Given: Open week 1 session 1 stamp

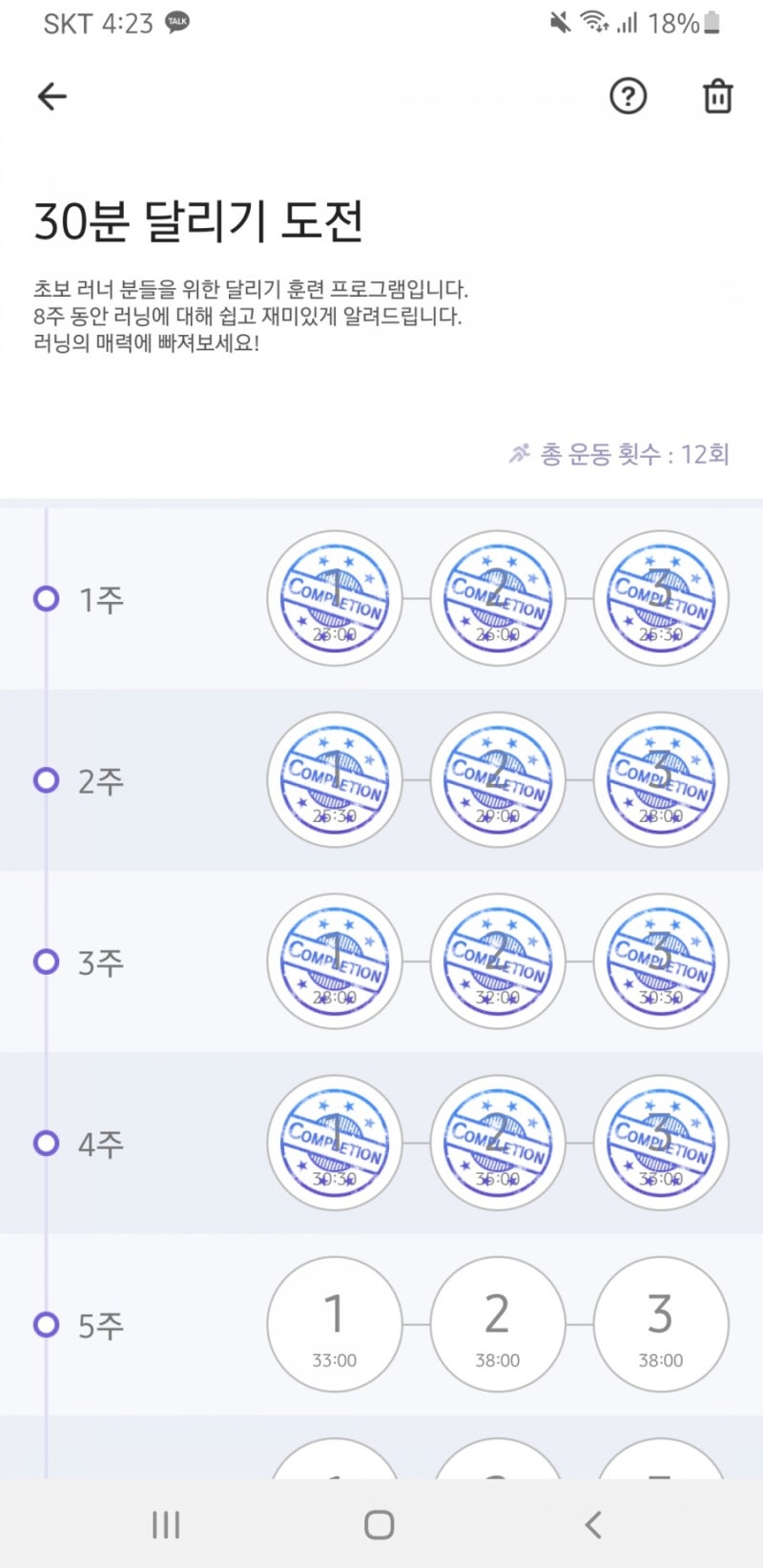Looking at the screenshot, I should (334, 599).
